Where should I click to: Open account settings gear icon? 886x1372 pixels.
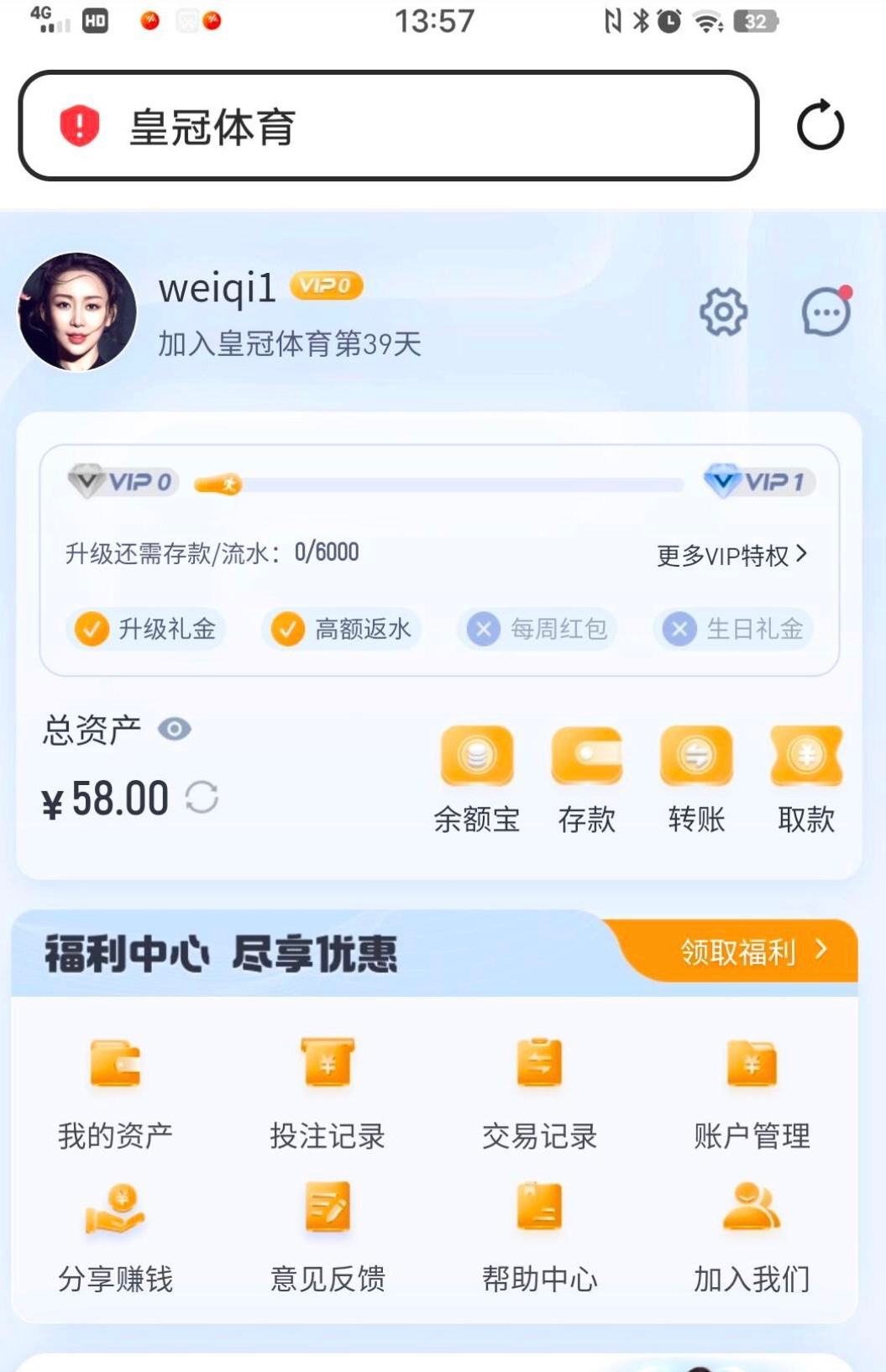(723, 312)
